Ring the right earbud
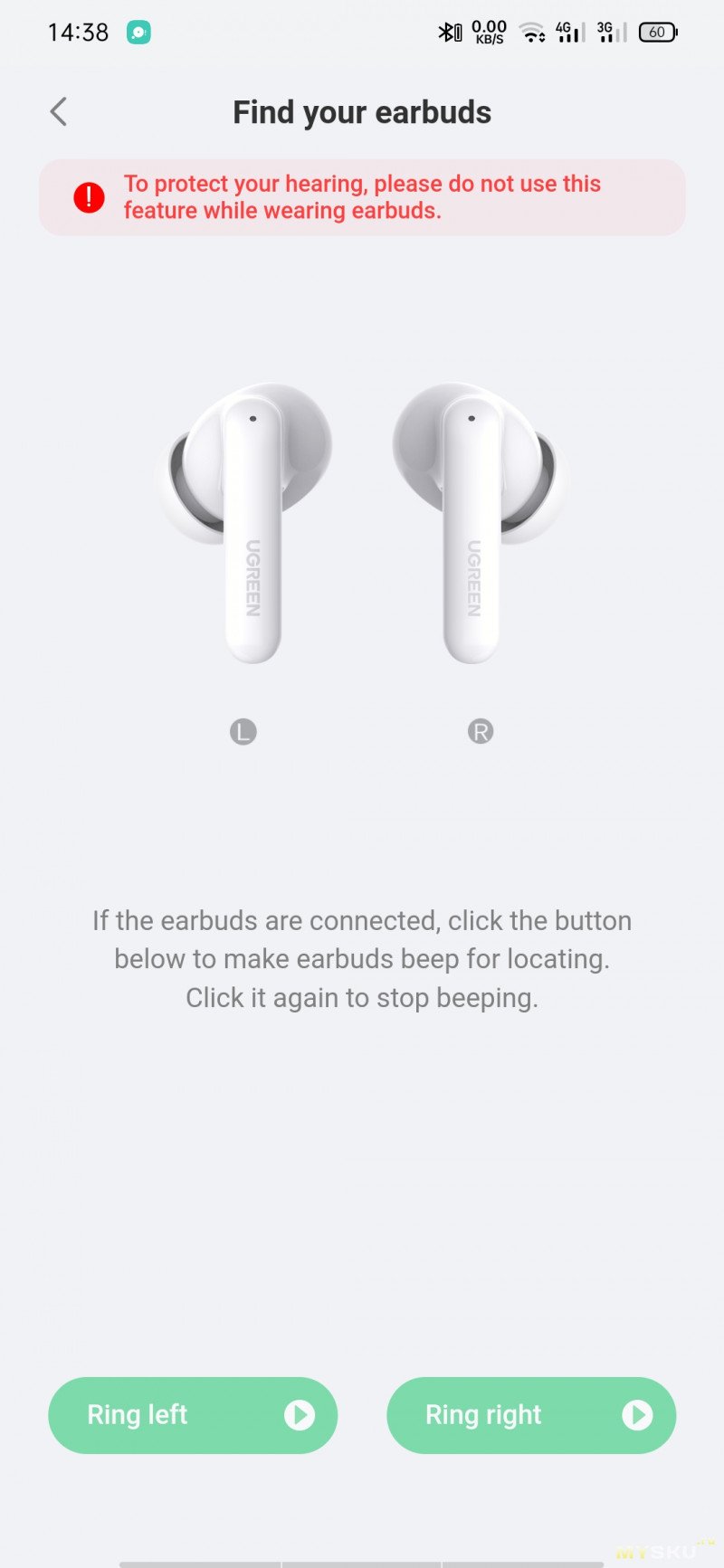The height and width of the screenshot is (1568, 724). click(531, 1415)
